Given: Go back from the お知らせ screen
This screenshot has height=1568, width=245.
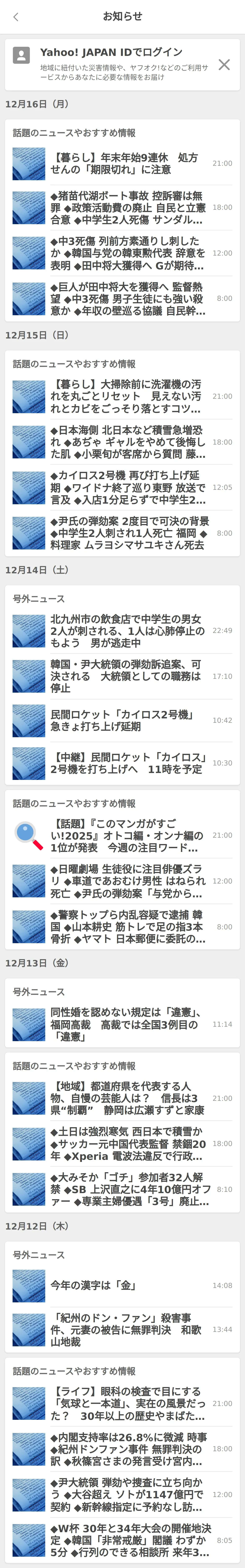Looking at the screenshot, I should click(x=16, y=17).
